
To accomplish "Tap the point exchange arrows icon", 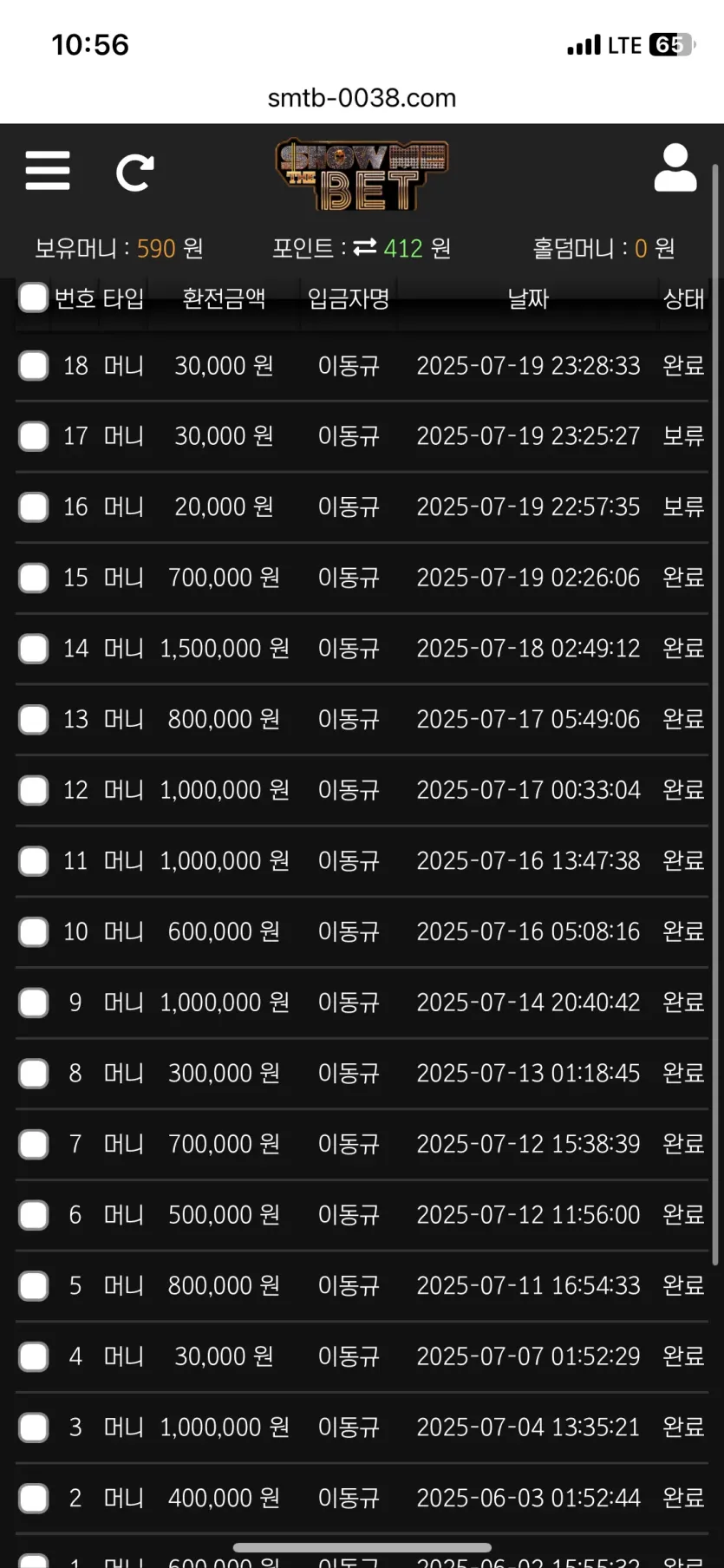I will tap(365, 247).
